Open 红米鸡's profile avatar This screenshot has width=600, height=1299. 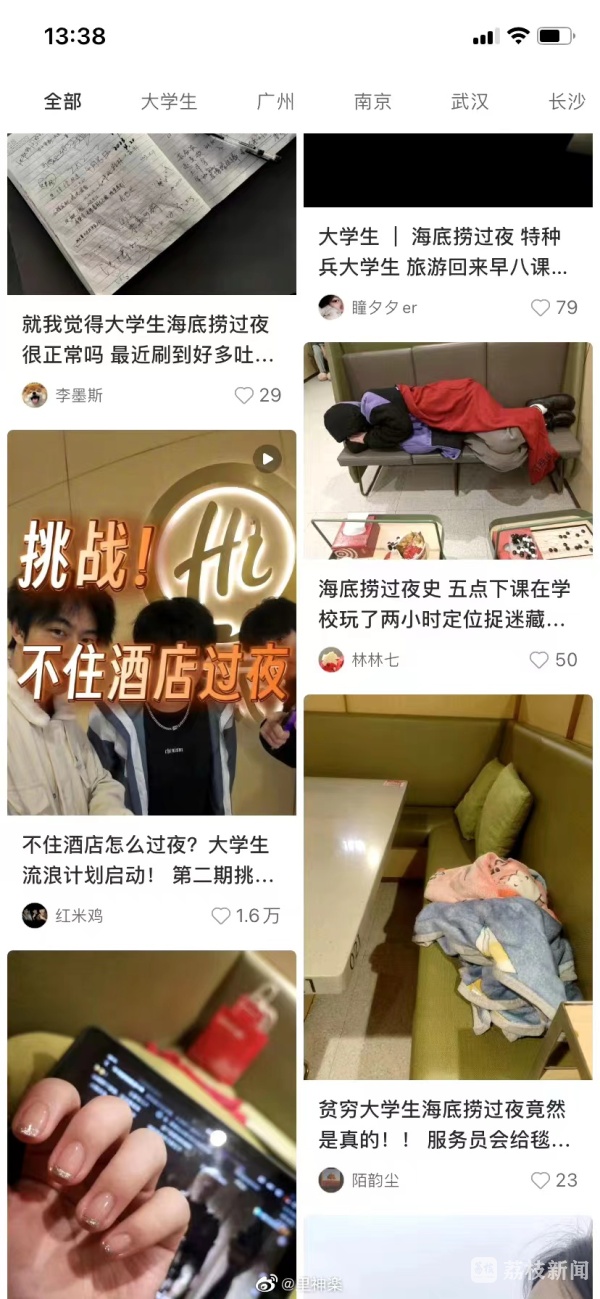coord(35,915)
